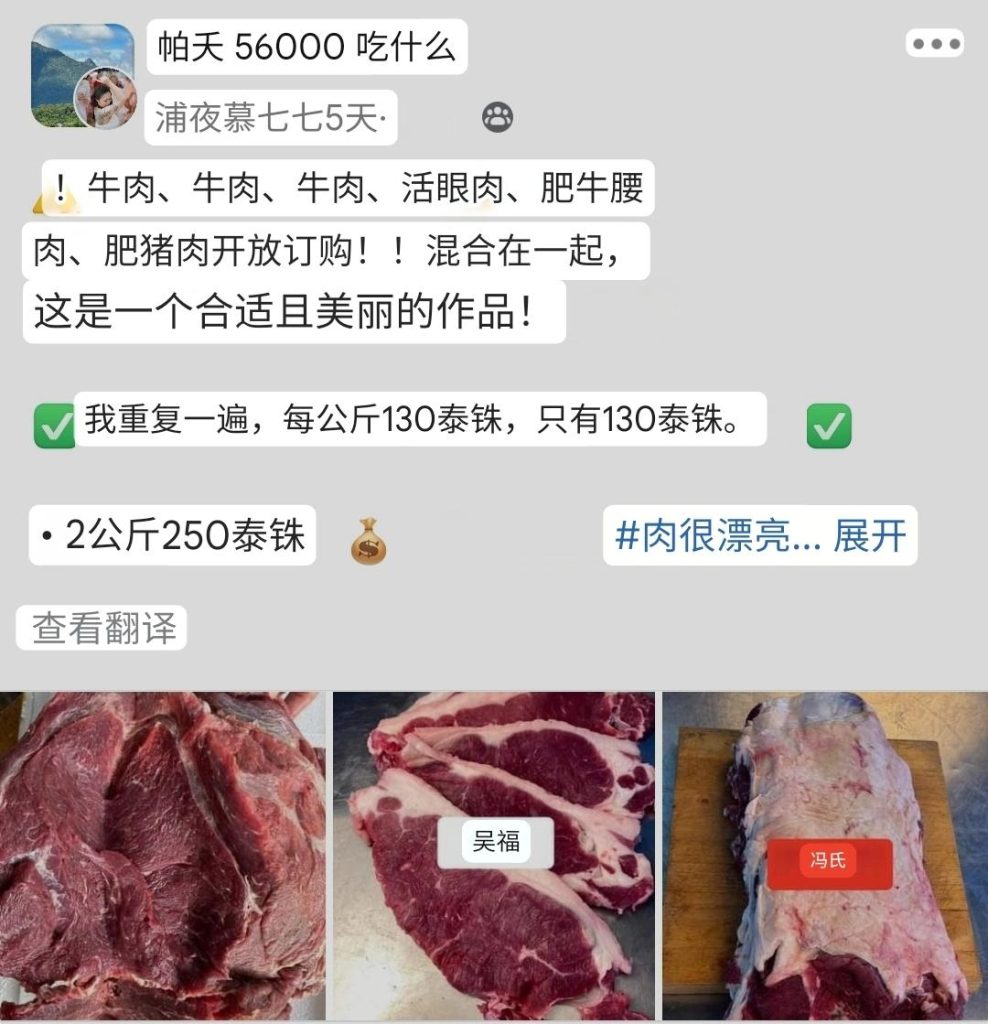Open the group 帕夭 56000 吃什么
This screenshot has width=988, height=1024.
(306, 47)
